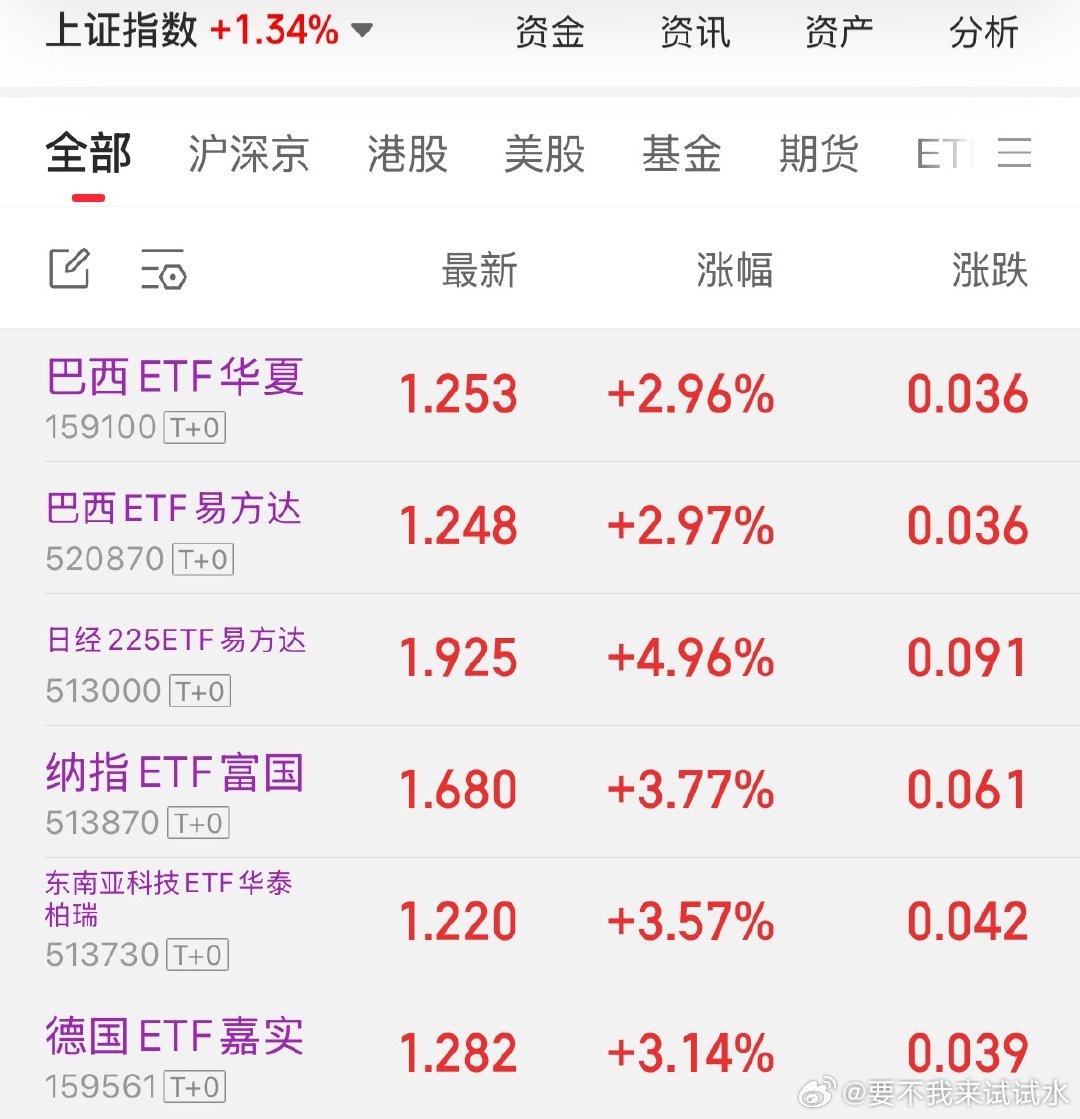Open 日经225ETF易方达 stock details

point(177,641)
